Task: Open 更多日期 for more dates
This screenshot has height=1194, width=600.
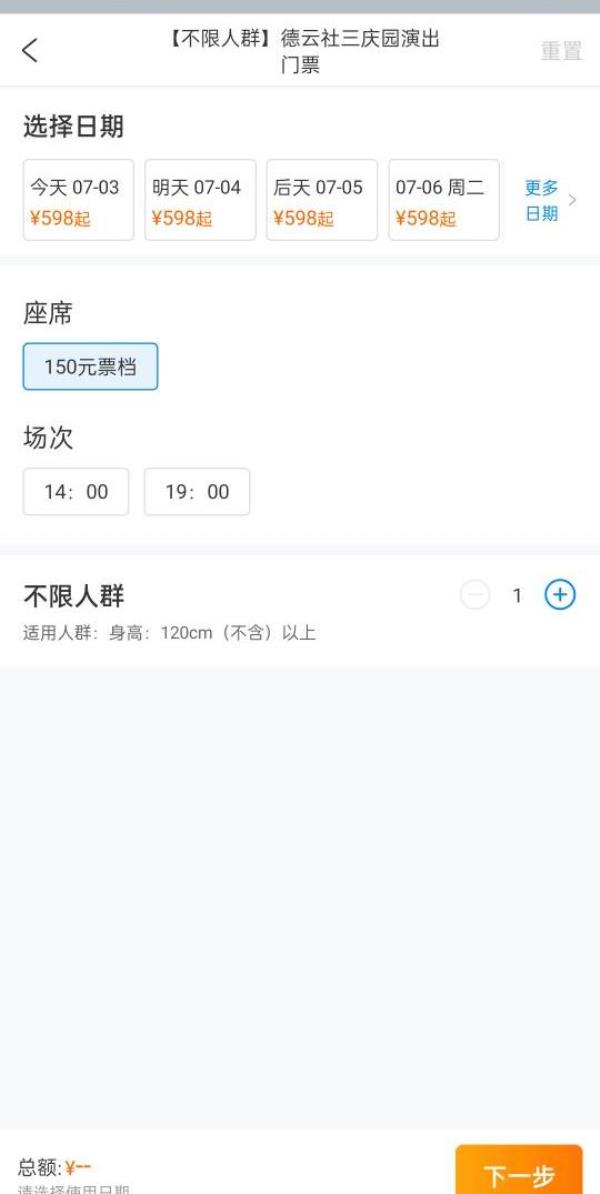Action: click(550, 200)
